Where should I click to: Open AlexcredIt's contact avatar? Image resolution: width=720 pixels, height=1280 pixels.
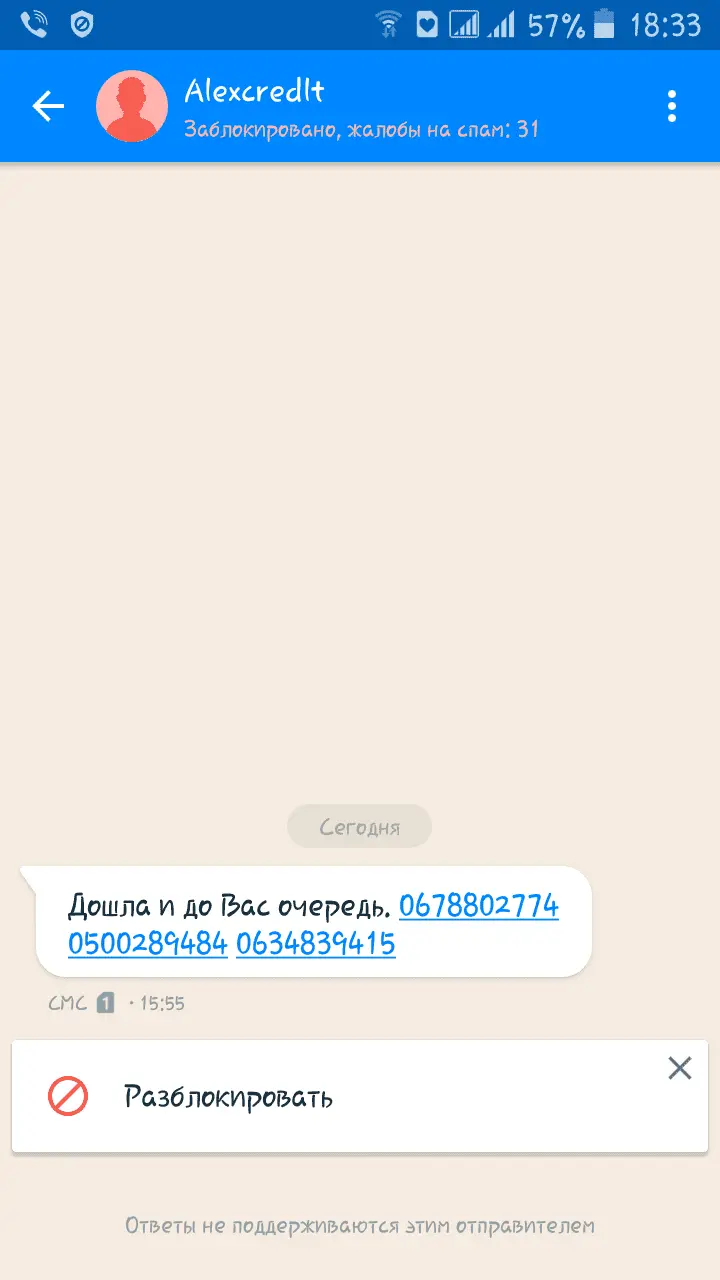click(x=132, y=105)
